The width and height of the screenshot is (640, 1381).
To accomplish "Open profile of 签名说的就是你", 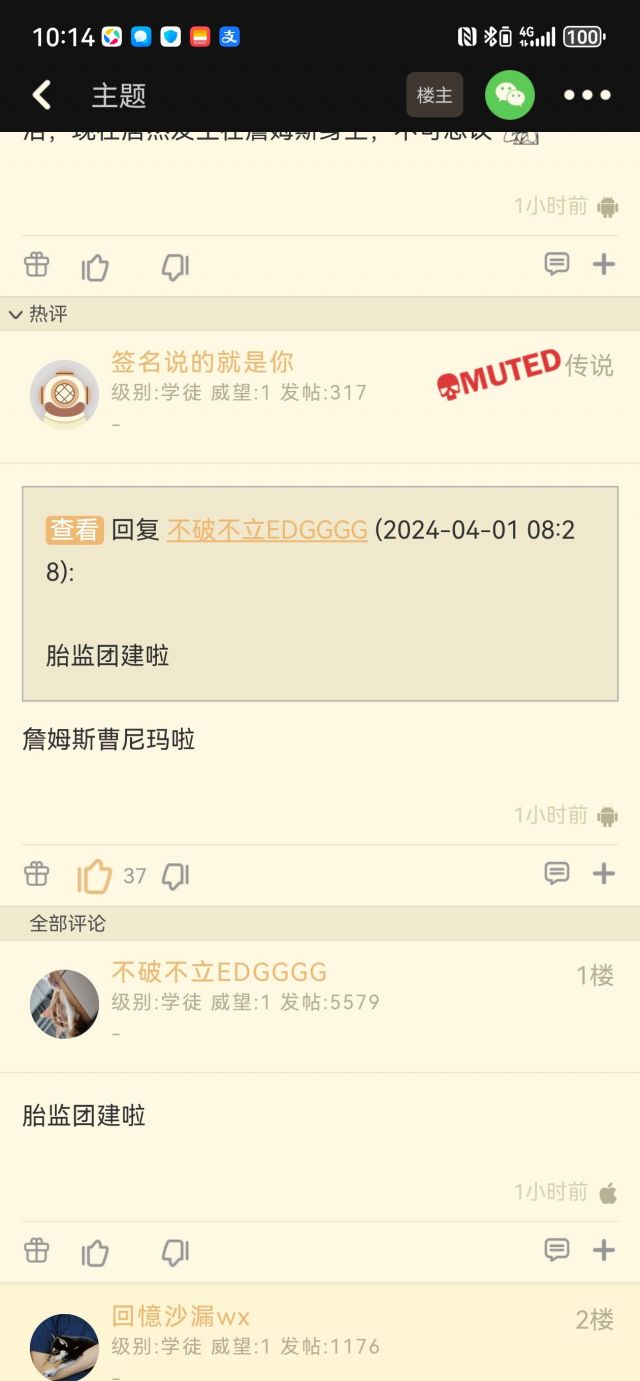I will [x=202, y=361].
